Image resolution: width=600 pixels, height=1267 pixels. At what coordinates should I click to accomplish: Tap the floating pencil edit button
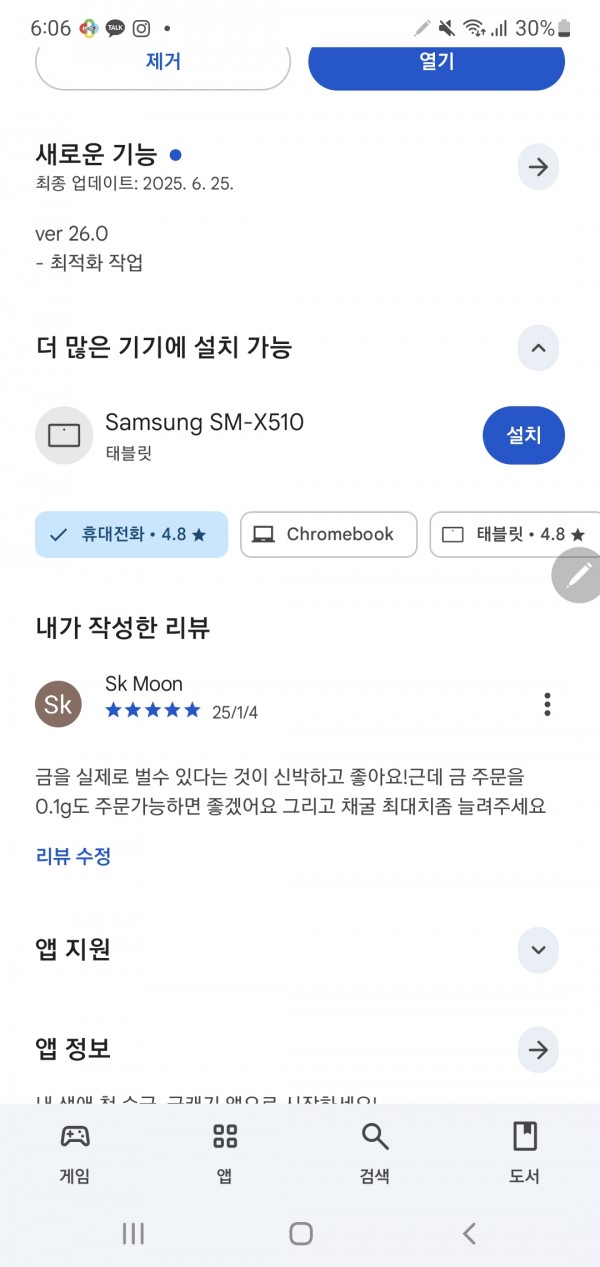579,575
